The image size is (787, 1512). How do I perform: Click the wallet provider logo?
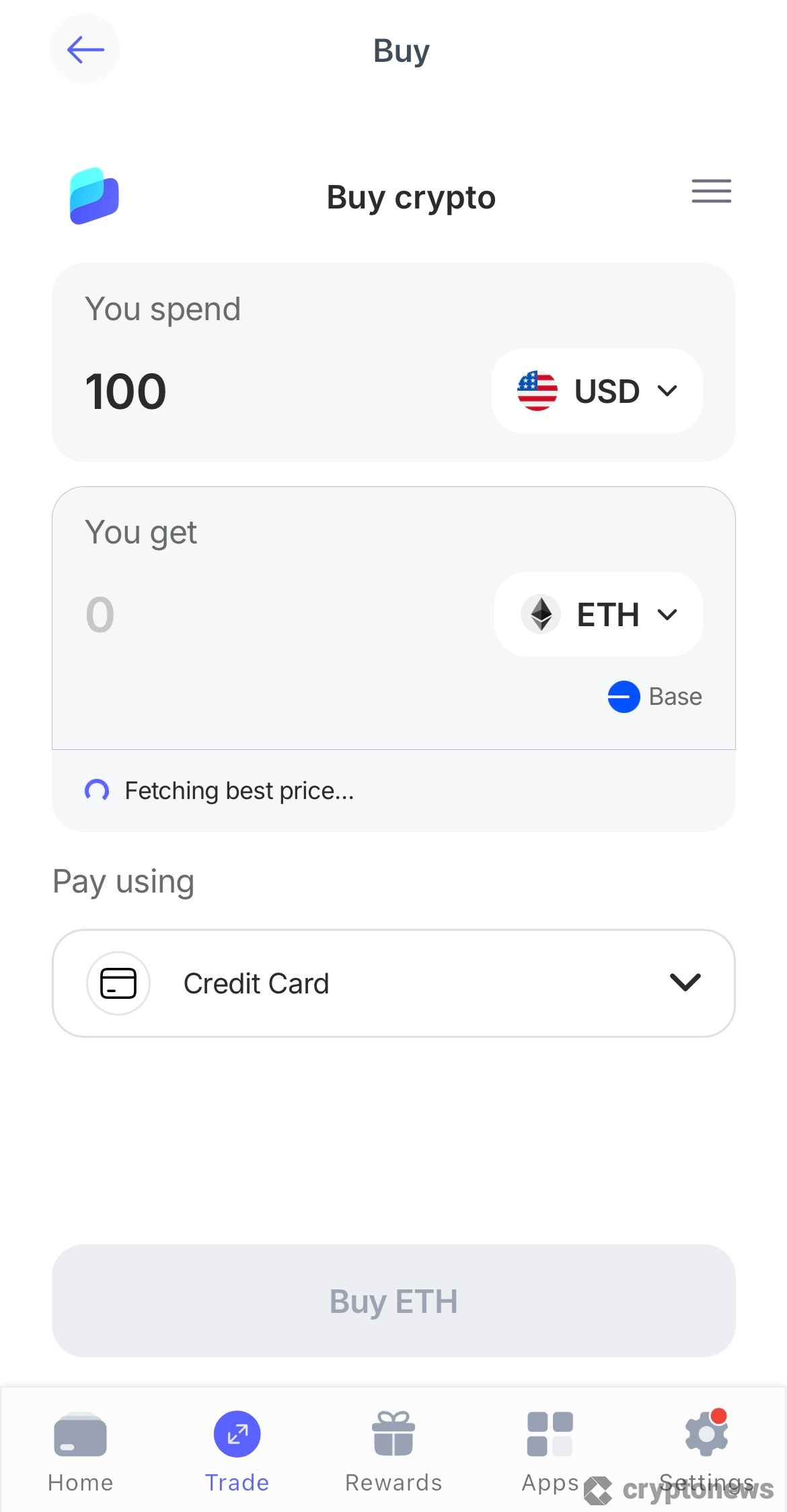point(93,195)
